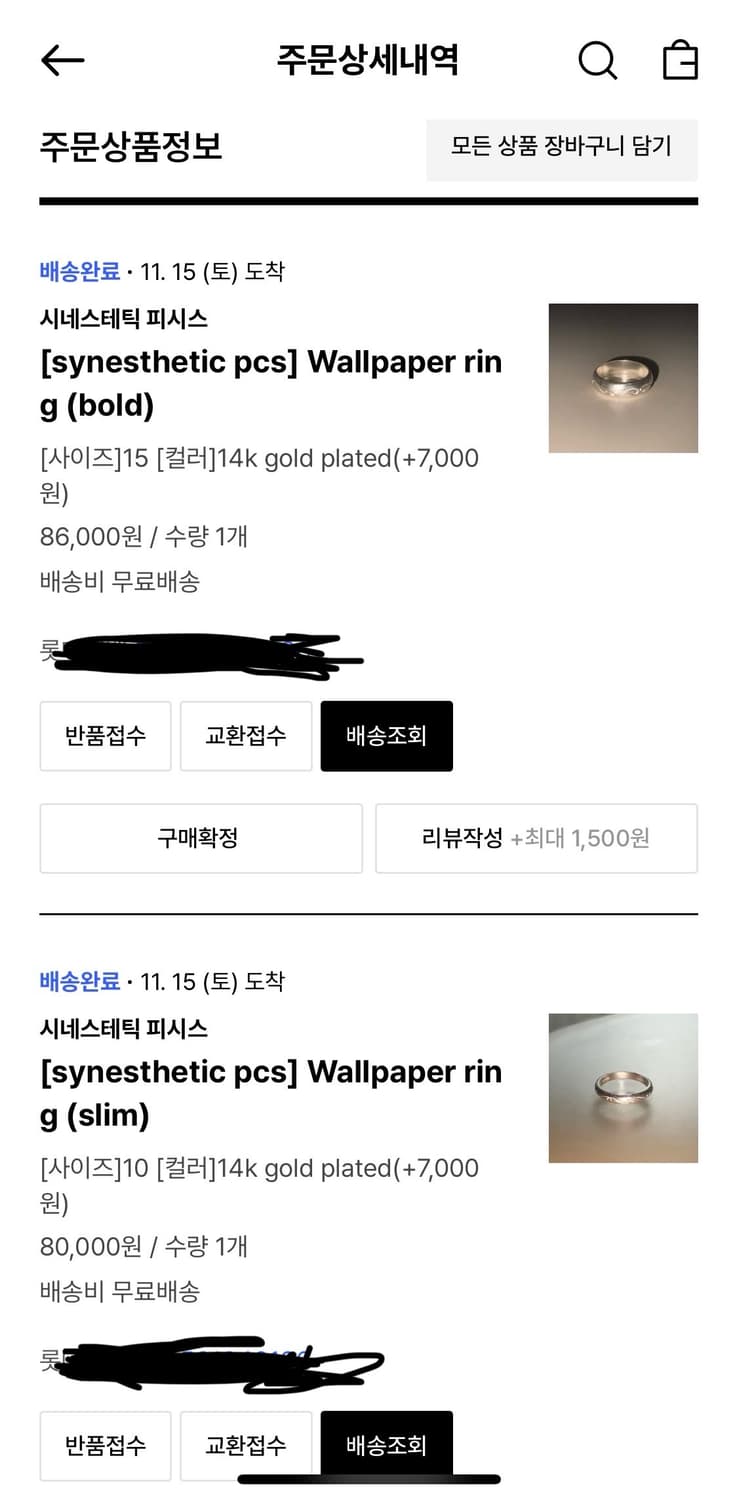This screenshot has height=1500, width=737.
Task: Track shipping for the bold ring with 배송조회
Action: tap(387, 736)
